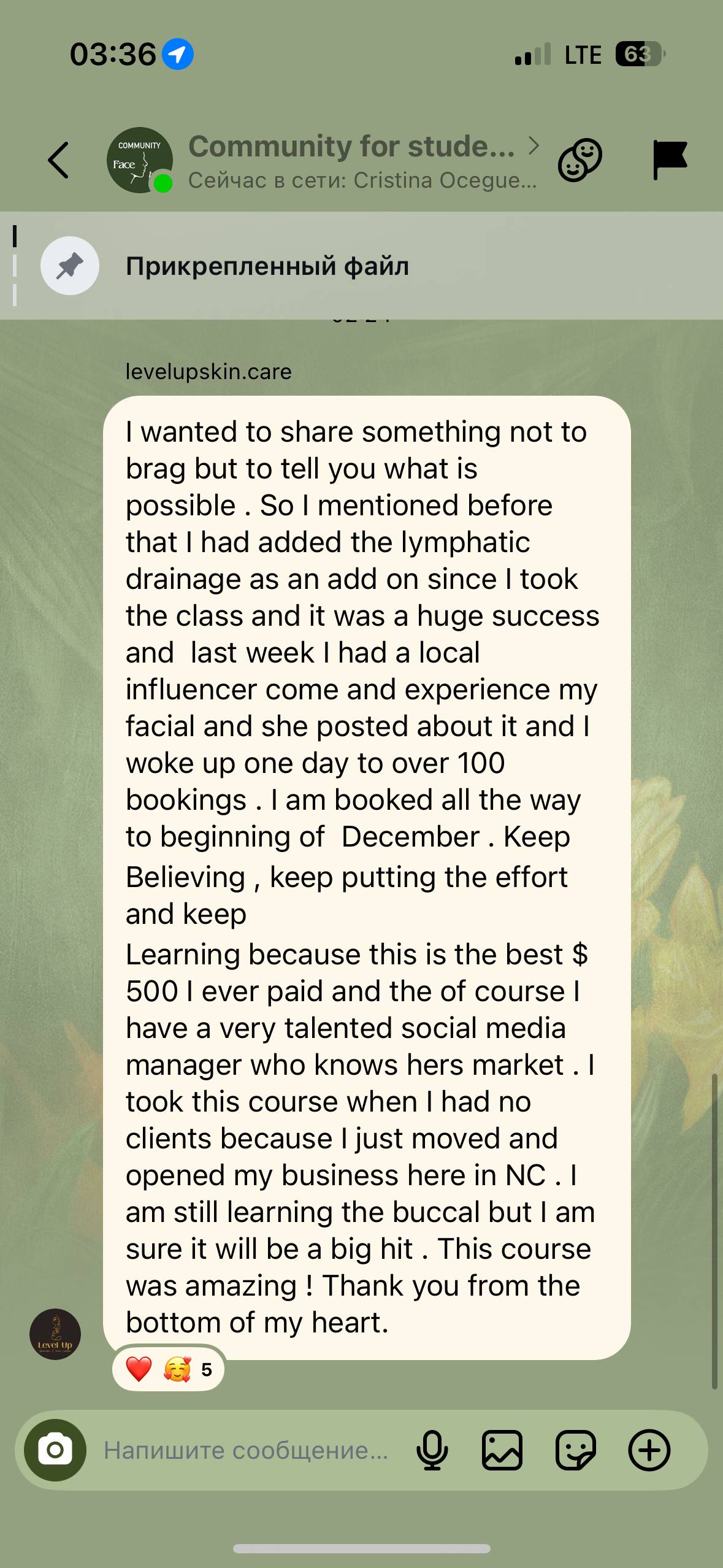Open the community members icon
The height and width of the screenshot is (1568, 723).
click(580, 160)
